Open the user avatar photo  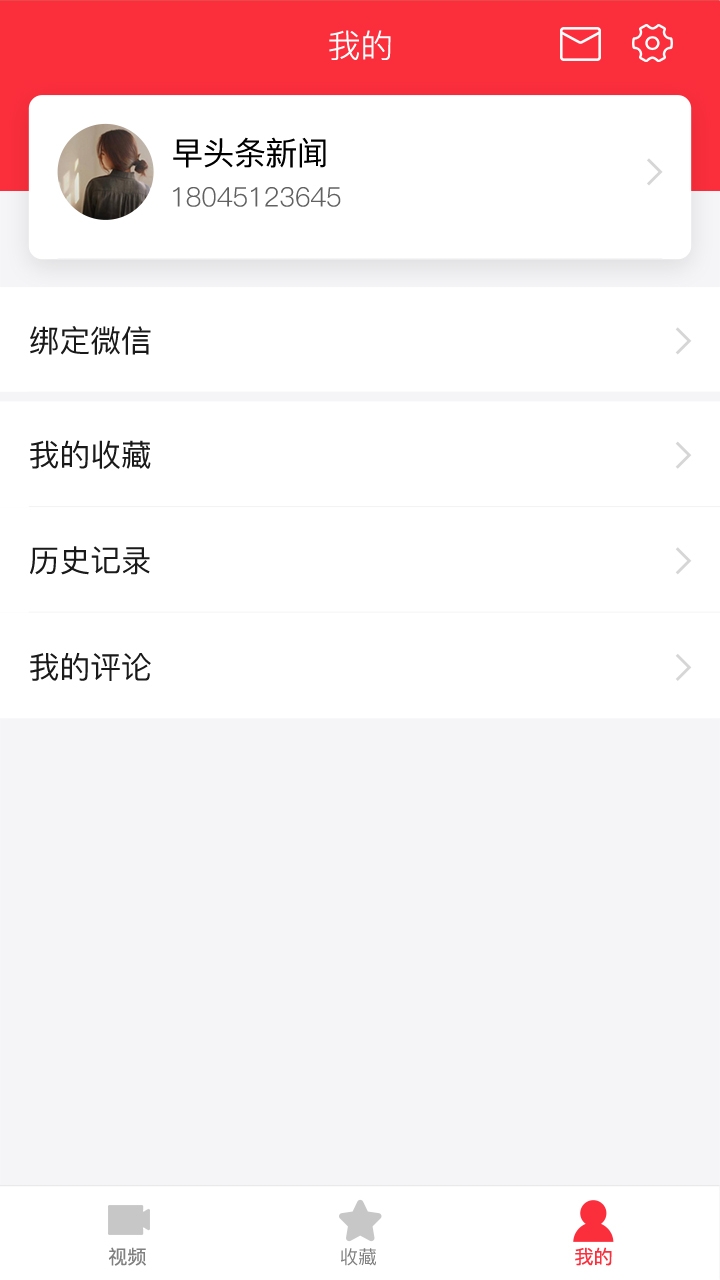pos(106,172)
